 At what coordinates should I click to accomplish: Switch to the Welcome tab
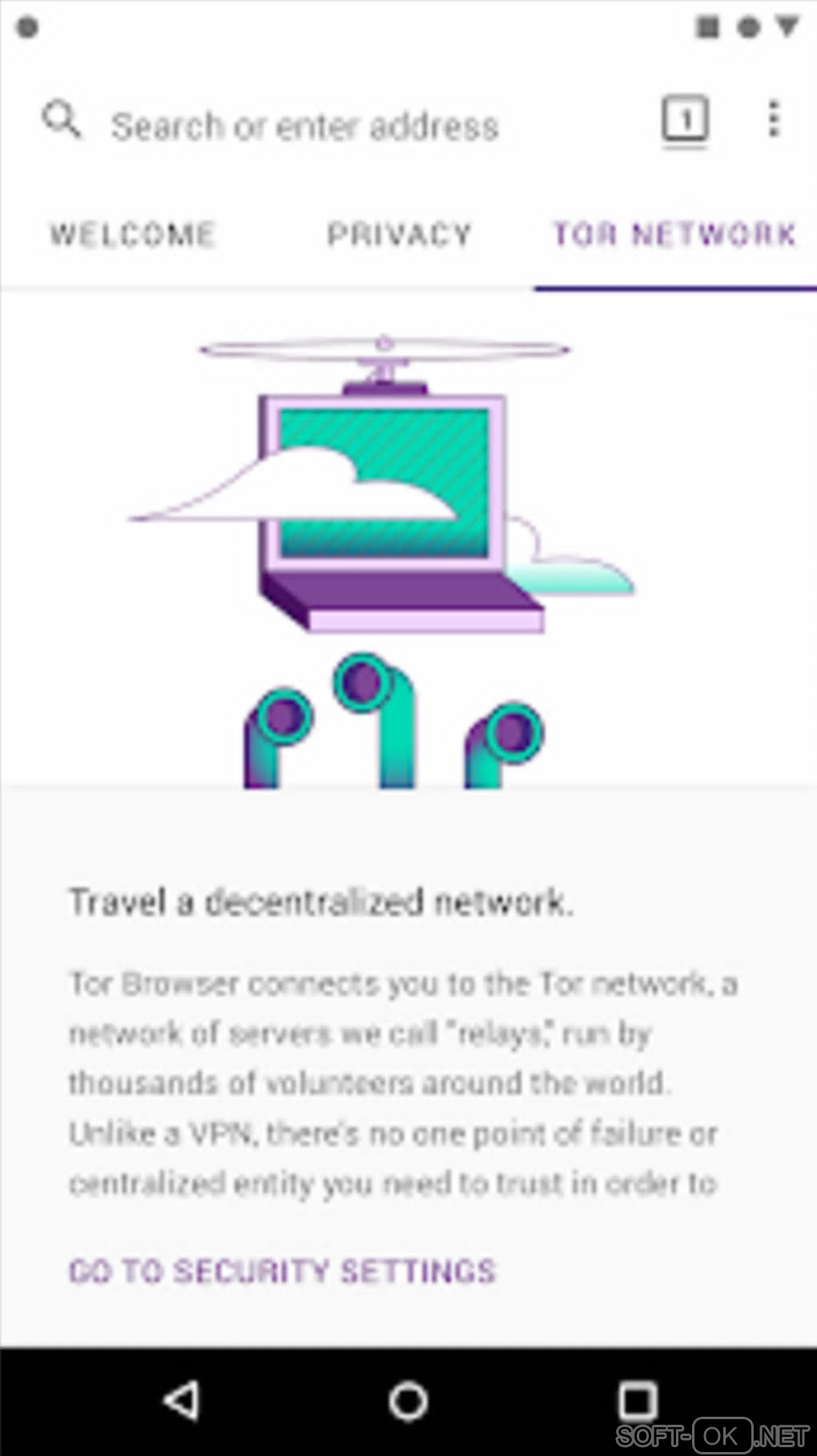[133, 235]
